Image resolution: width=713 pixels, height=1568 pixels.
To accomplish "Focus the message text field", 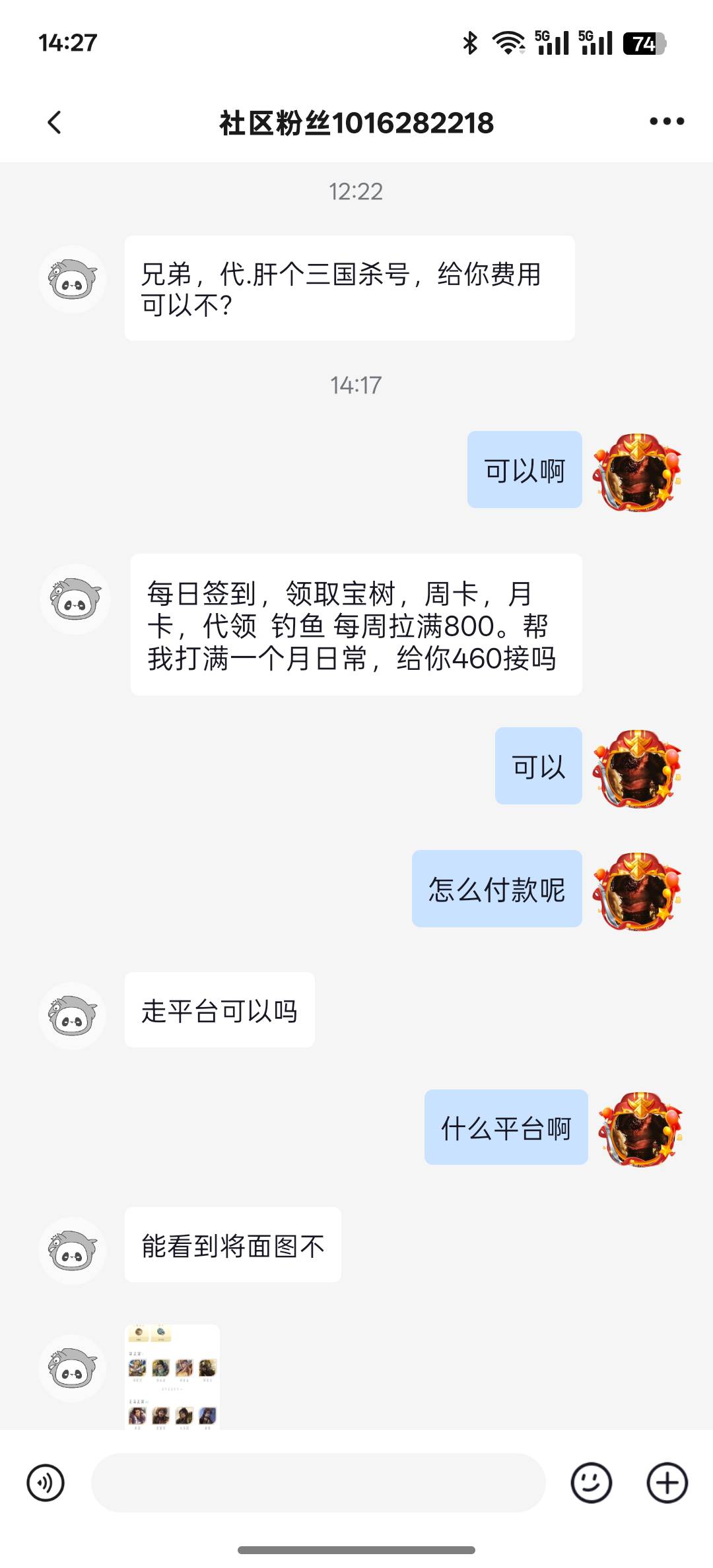I will tap(318, 1483).
